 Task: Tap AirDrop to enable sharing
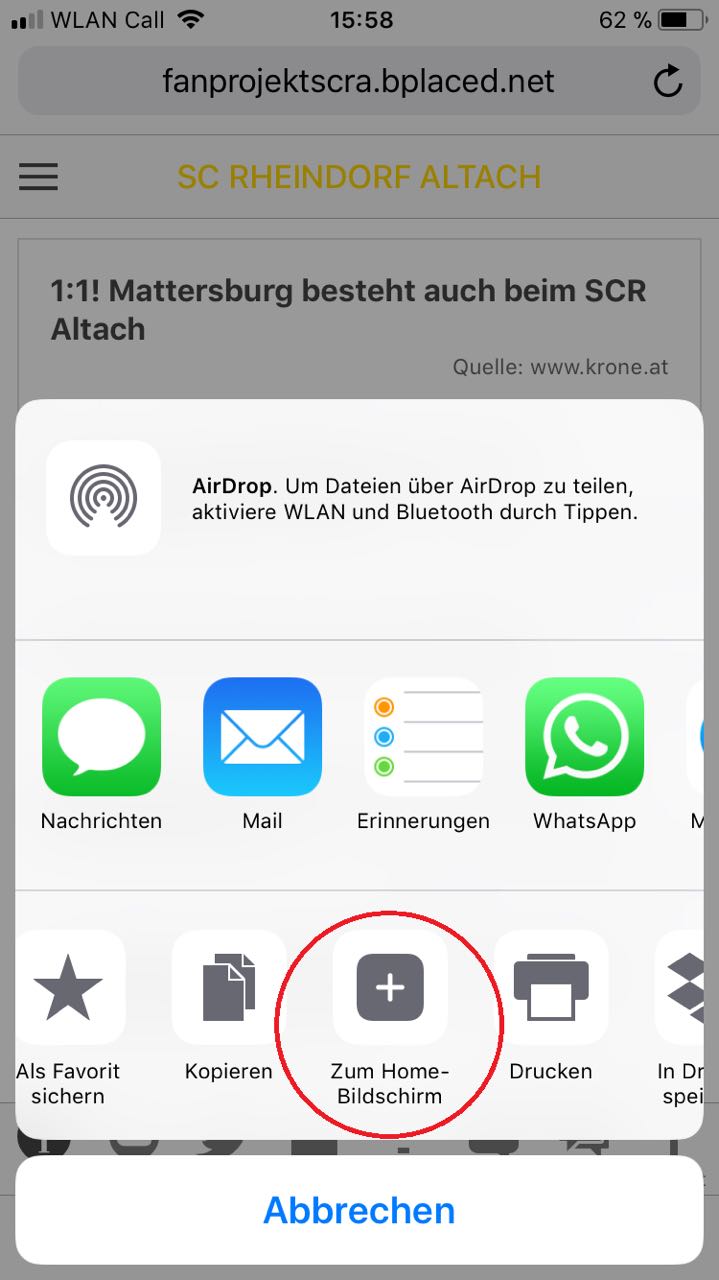pos(103,497)
